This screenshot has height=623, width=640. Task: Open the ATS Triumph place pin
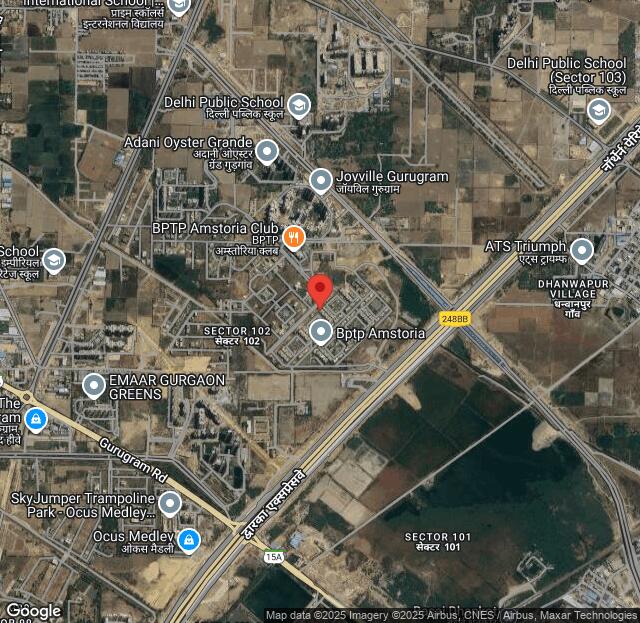[581, 250]
